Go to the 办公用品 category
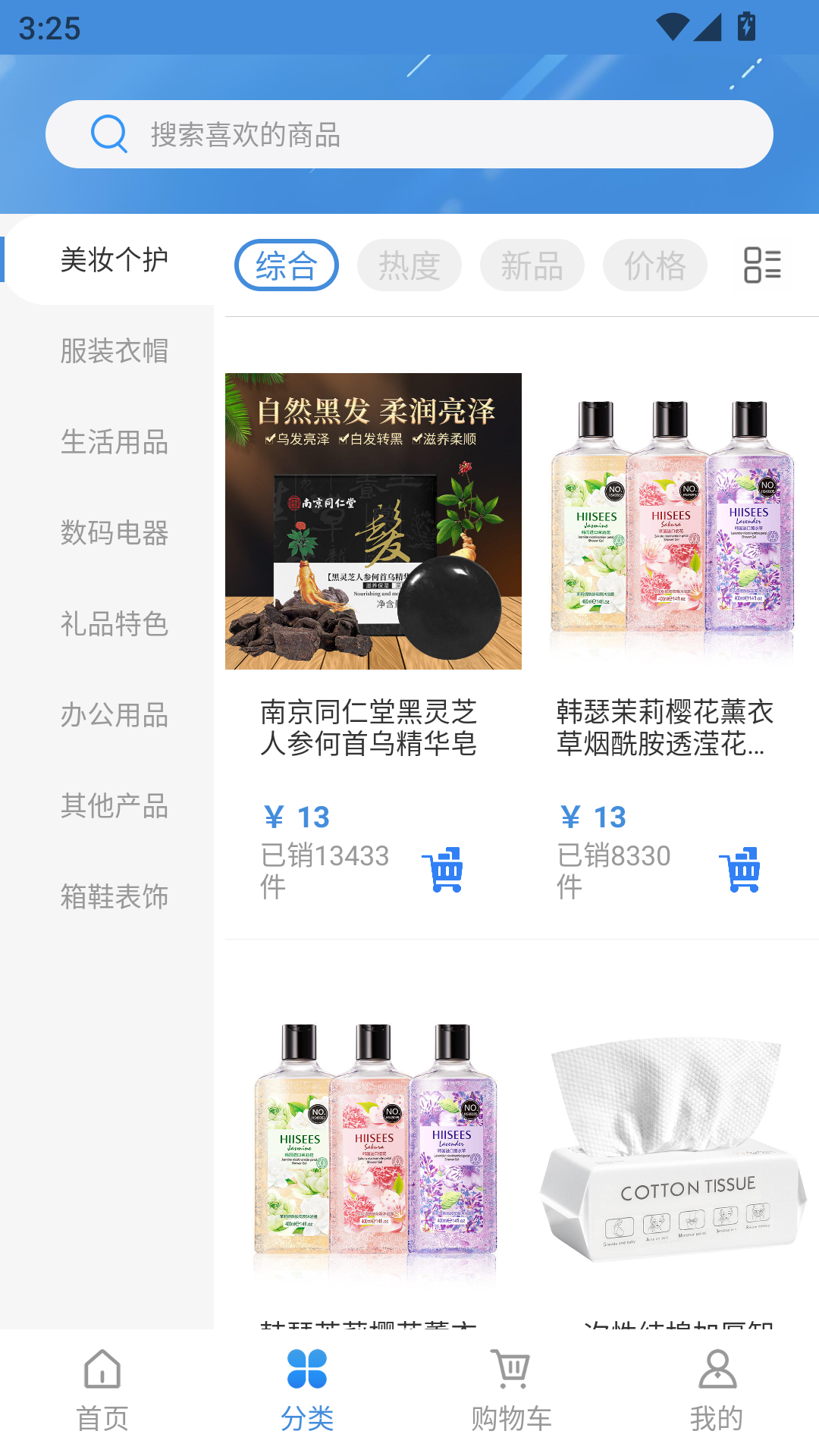This screenshot has width=819, height=1456. (x=114, y=714)
